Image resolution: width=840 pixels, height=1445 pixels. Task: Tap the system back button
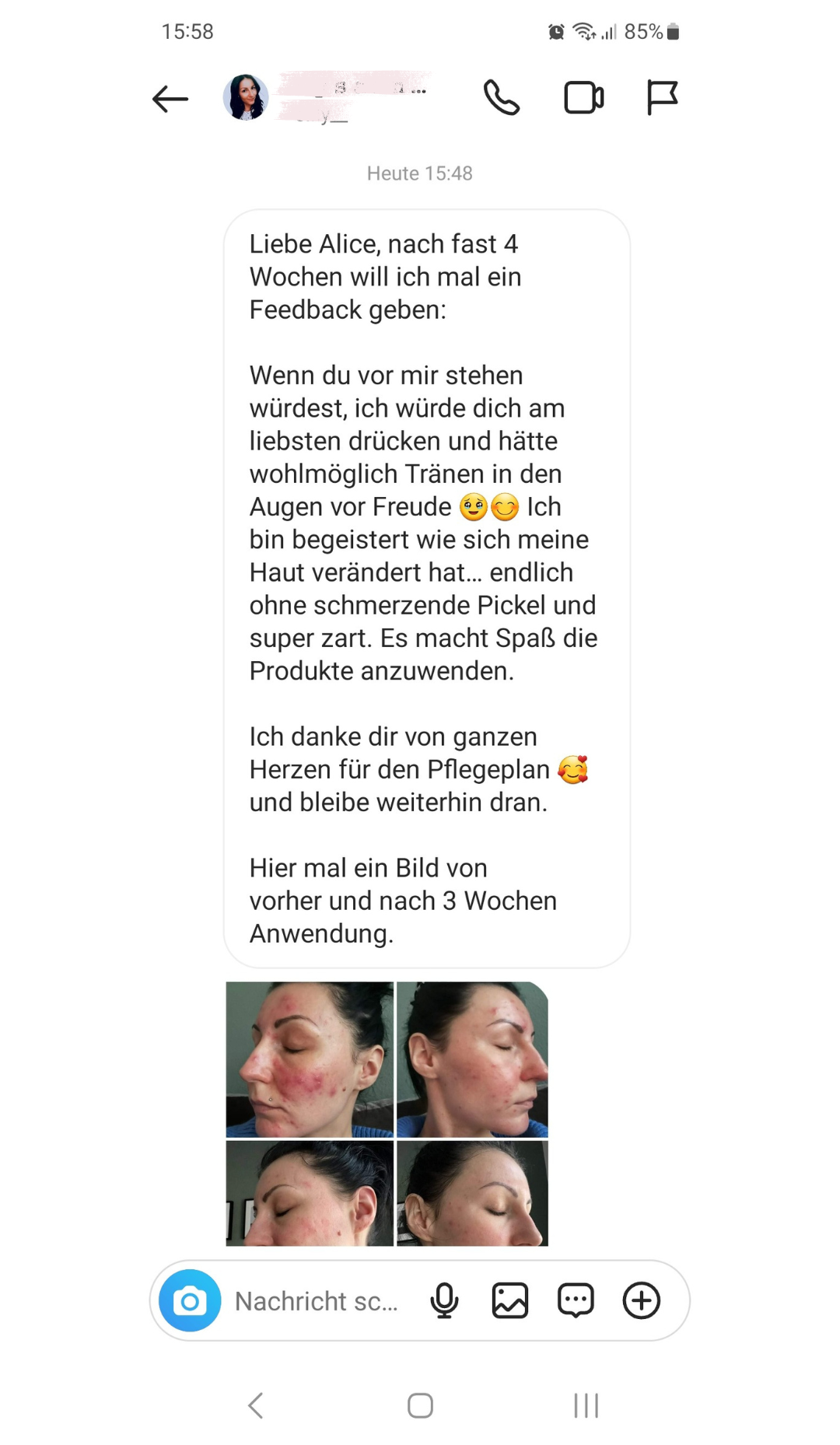coord(256,1405)
